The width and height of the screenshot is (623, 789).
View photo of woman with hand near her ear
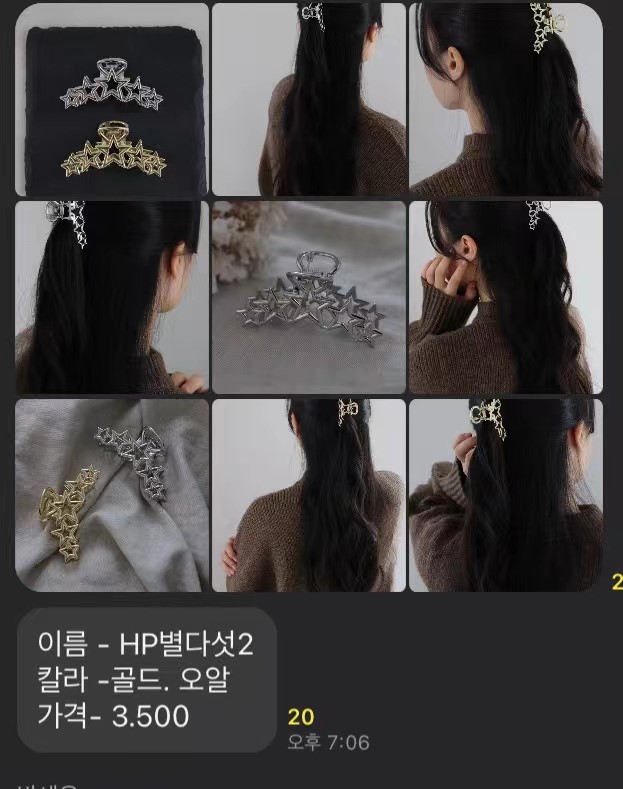(x=506, y=297)
